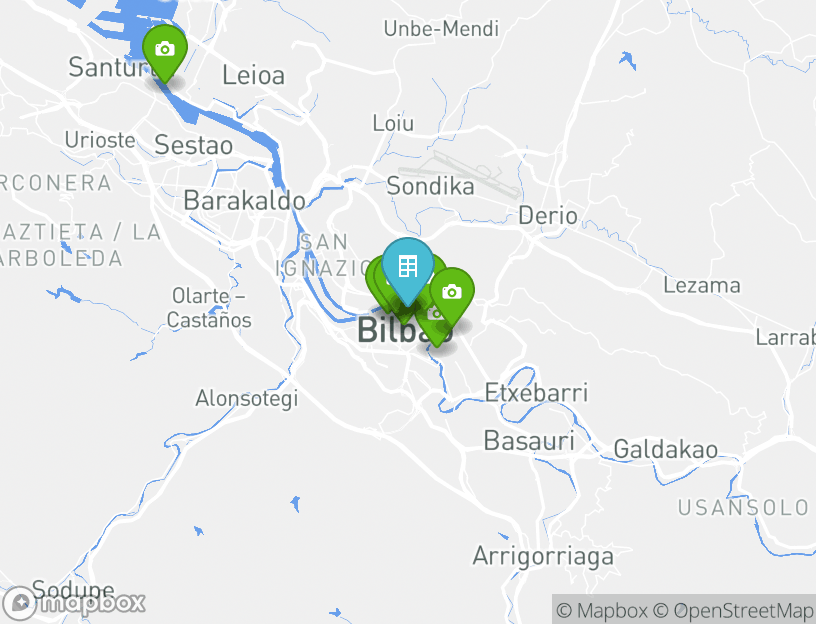
Task: Open the green camera pin east of Bilbao
Action: tap(453, 292)
